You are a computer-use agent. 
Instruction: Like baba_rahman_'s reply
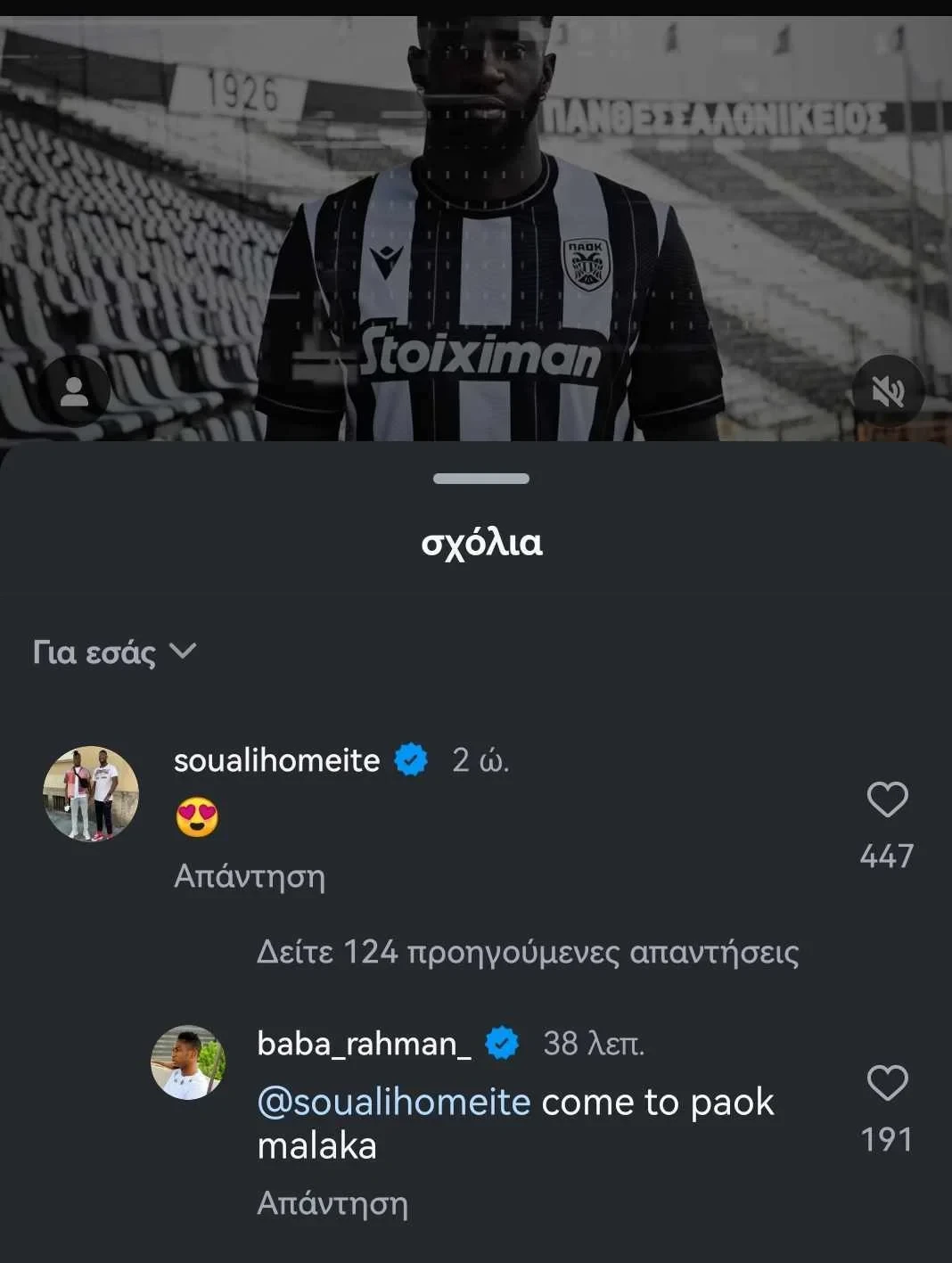[x=887, y=1083]
